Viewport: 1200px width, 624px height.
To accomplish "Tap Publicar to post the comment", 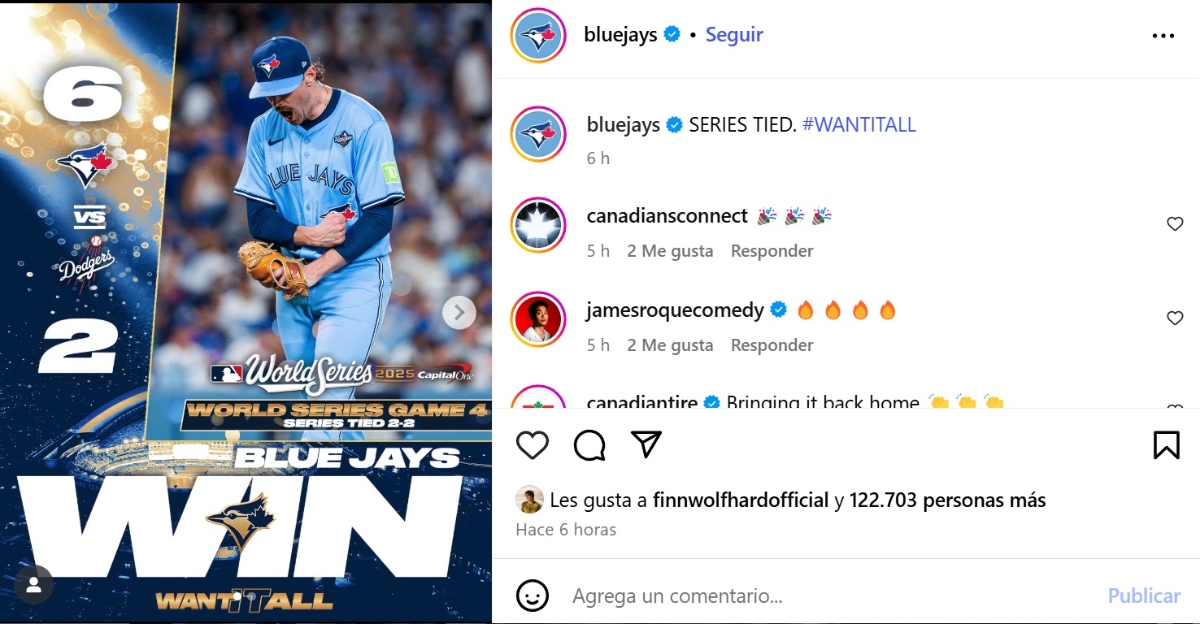I will coord(1143,596).
